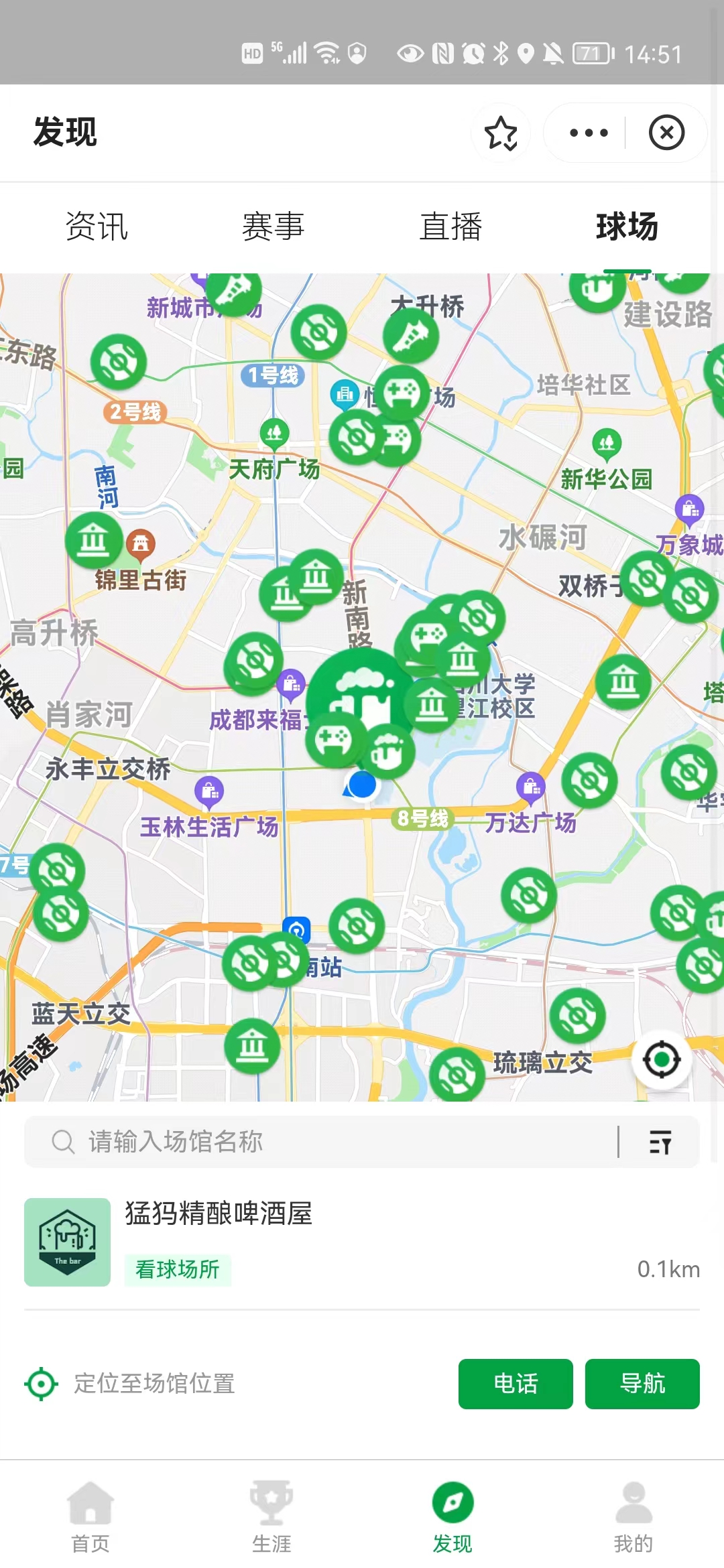
Task: Go to 首页 in bottom navigation
Action: point(90,1517)
